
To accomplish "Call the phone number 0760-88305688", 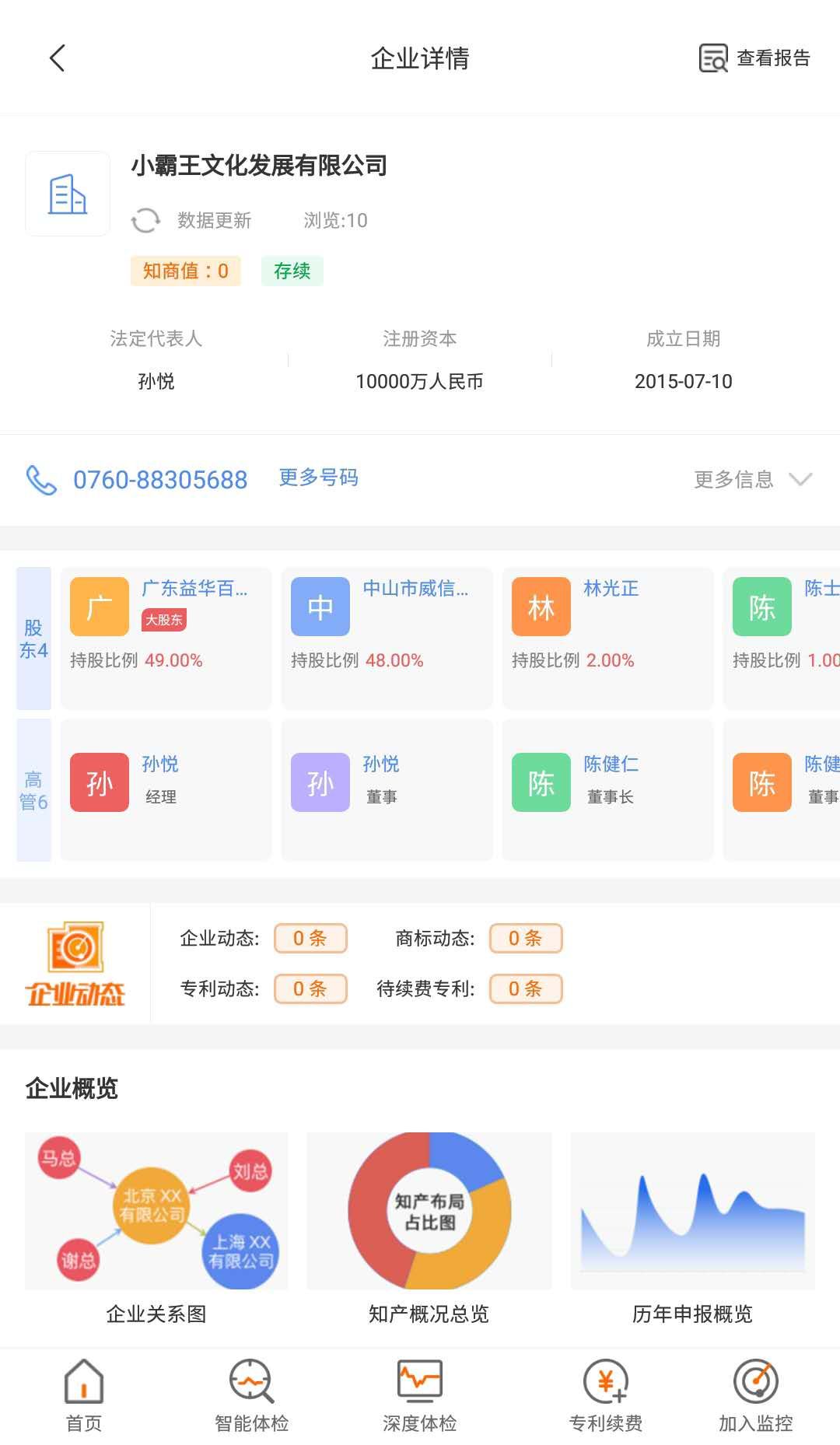I will pyautogui.click(x=159, y=480).
